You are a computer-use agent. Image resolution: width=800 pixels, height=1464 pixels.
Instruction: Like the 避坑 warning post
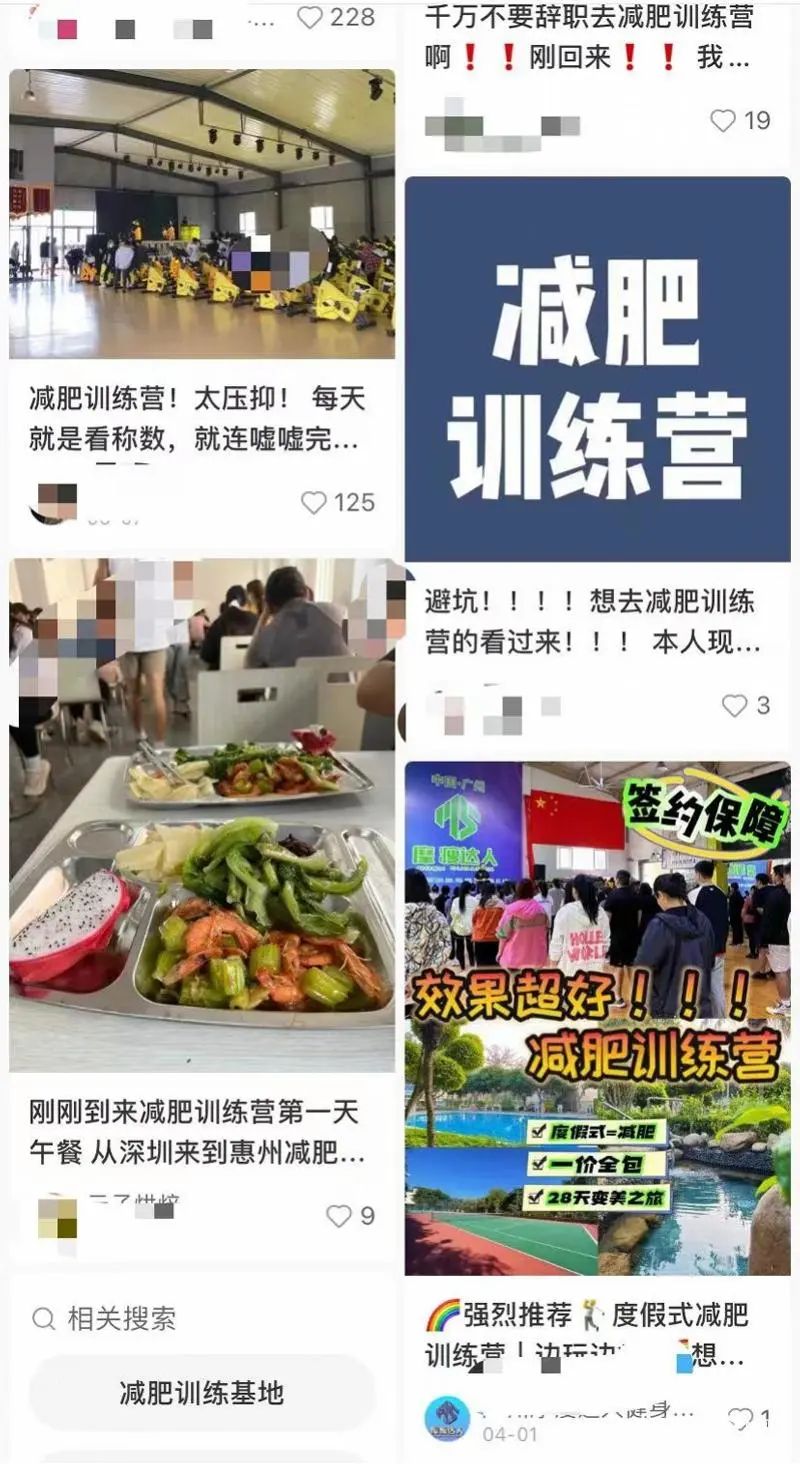[x=735, y=706]
